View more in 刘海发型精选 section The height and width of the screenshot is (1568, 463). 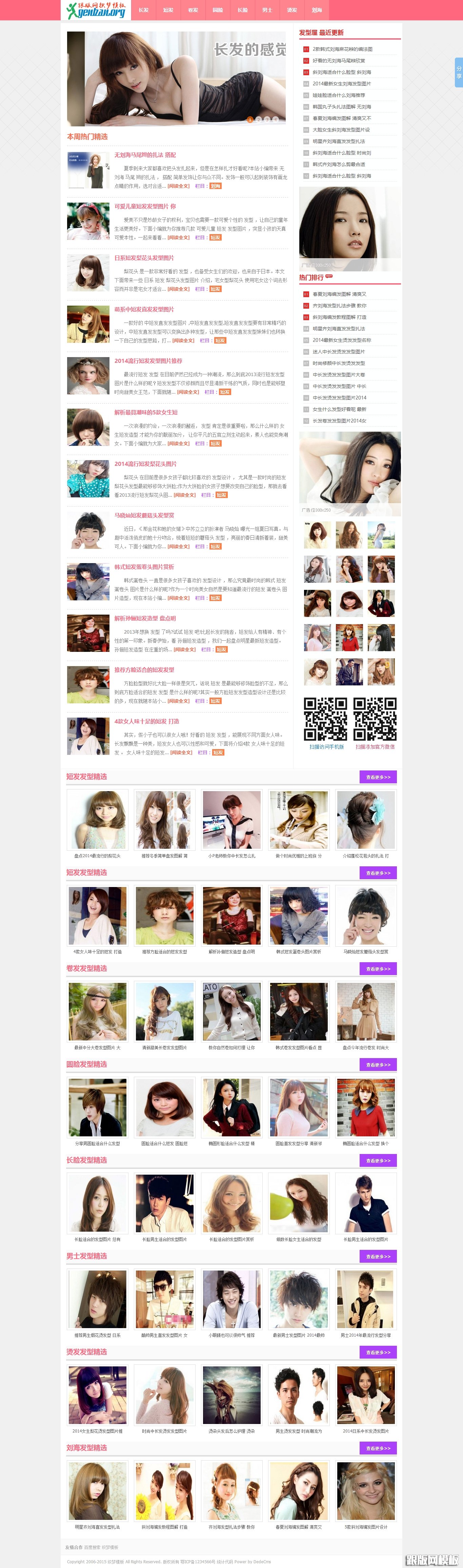pyautogui.click(x=378, y=1448)
